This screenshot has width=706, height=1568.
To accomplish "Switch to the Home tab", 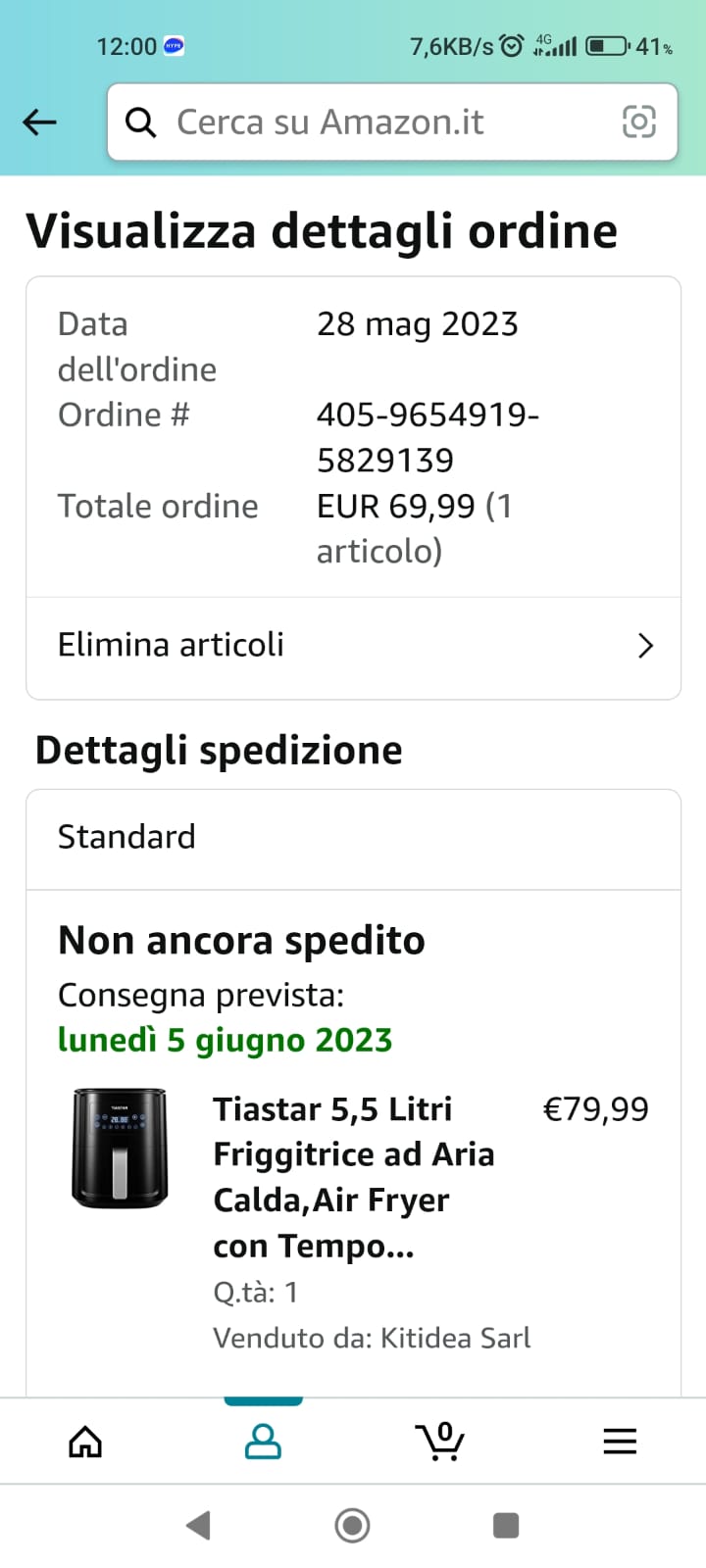I will [x=85, y=1442].
